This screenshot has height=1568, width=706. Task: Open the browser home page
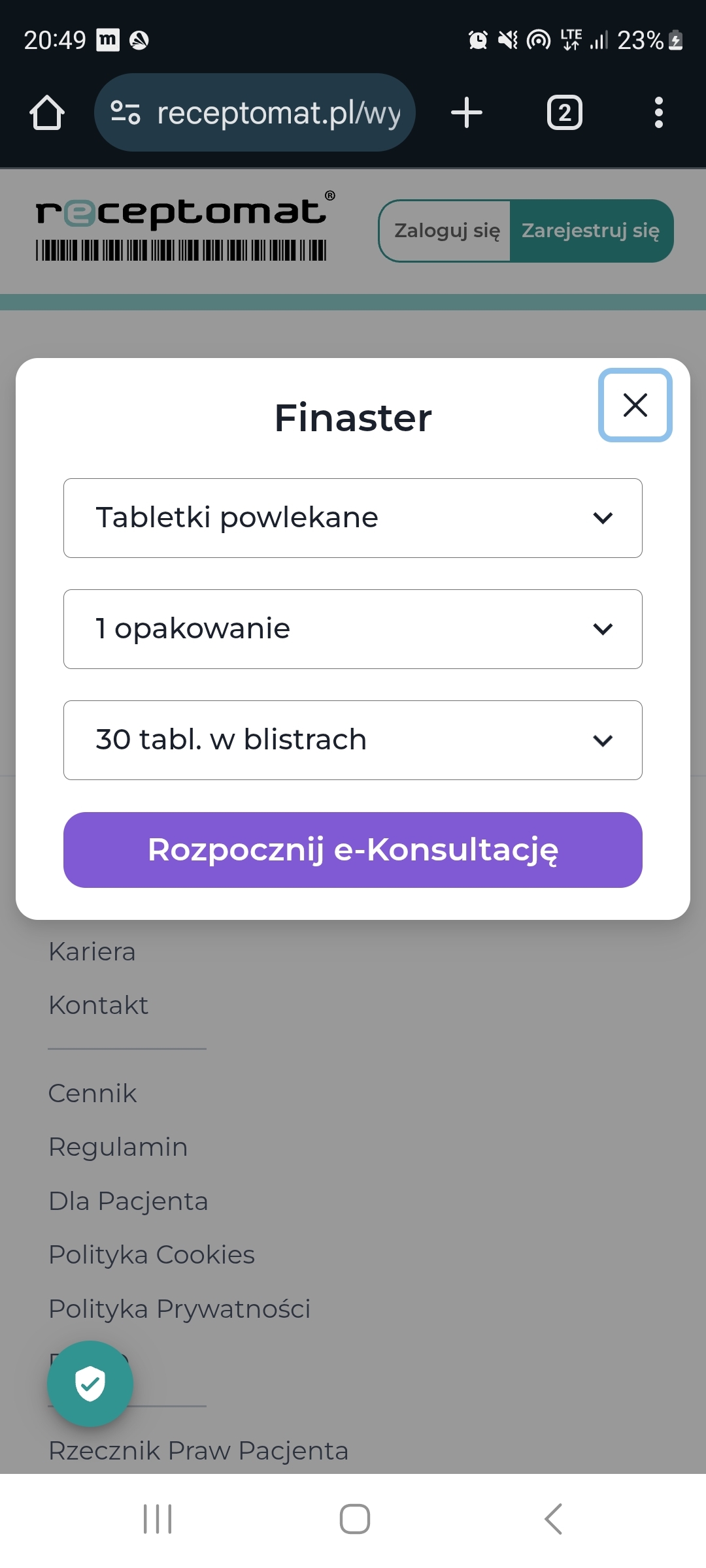47,113
